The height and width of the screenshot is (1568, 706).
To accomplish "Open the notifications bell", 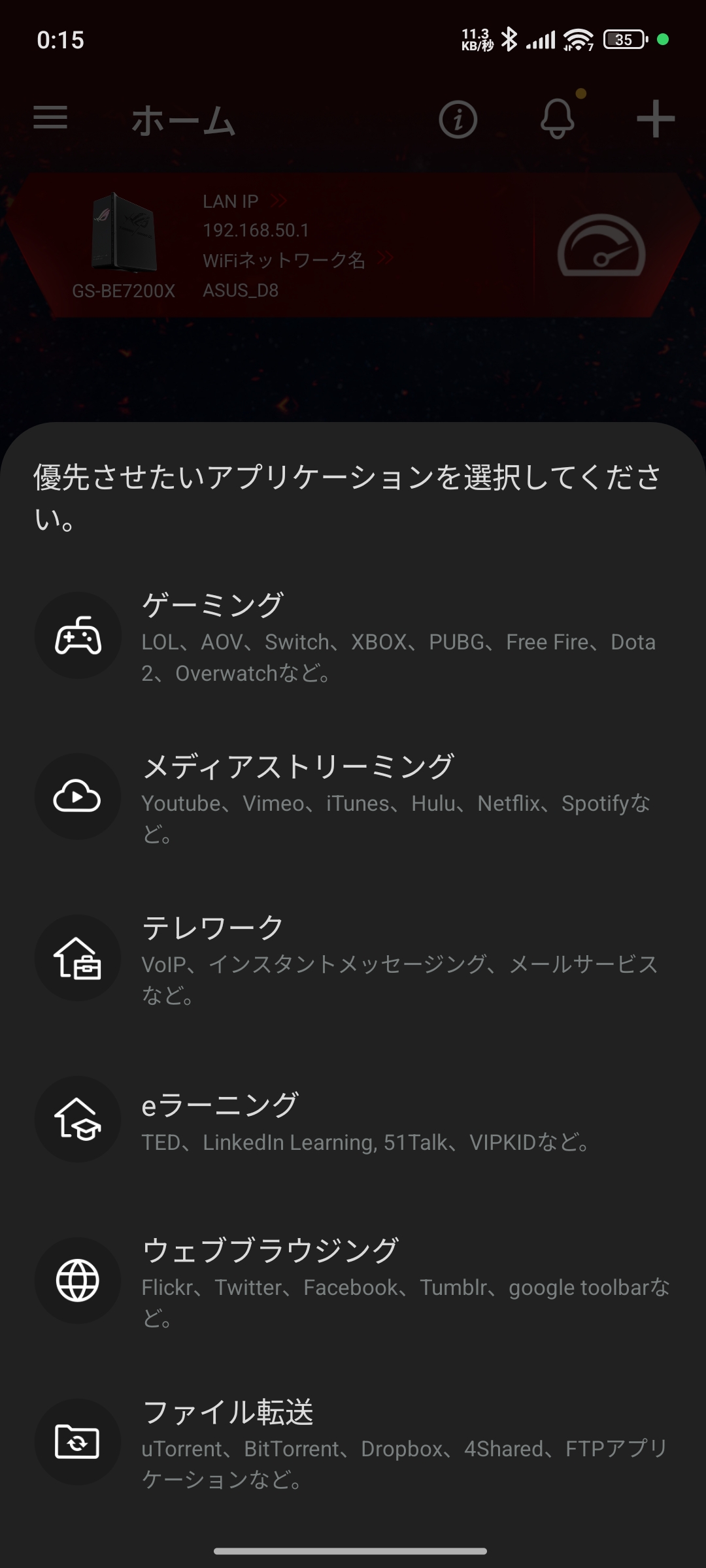I will pyautogui.click(x=558, y=120).
